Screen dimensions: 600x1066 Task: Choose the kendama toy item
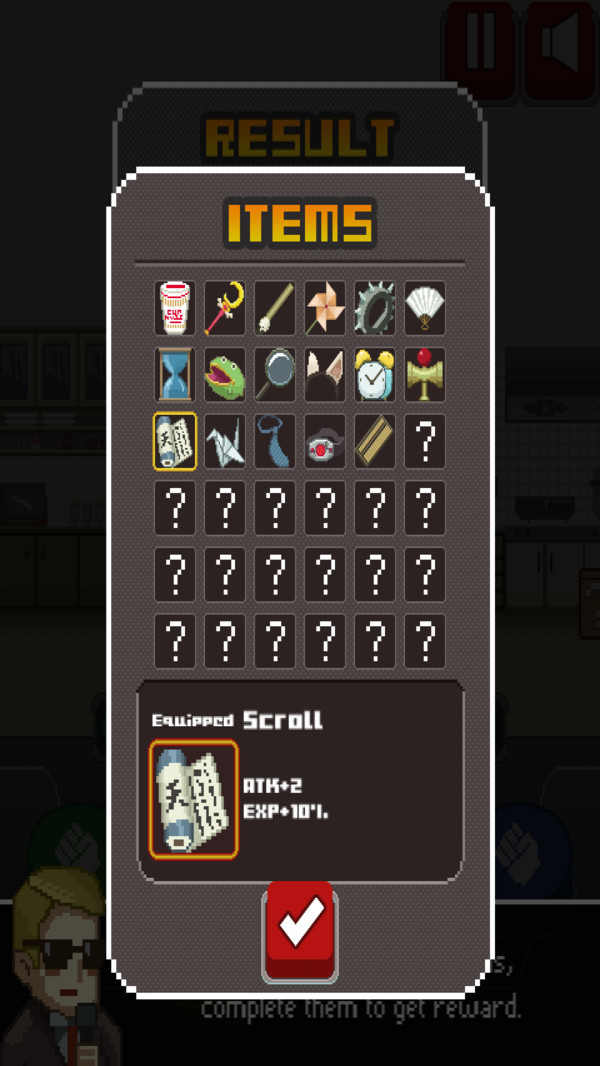(x=425, y=374)
